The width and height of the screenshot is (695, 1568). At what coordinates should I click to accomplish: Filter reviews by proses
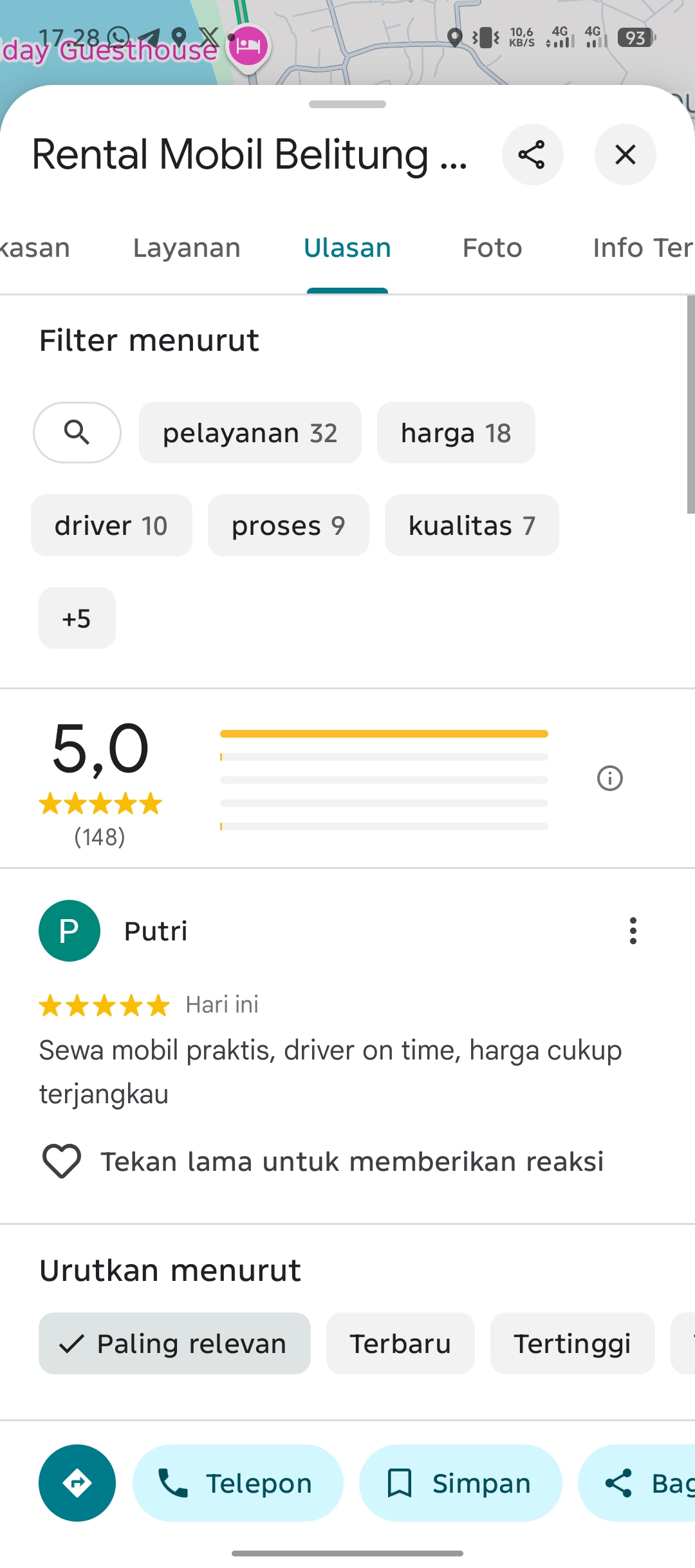point(288,525)
